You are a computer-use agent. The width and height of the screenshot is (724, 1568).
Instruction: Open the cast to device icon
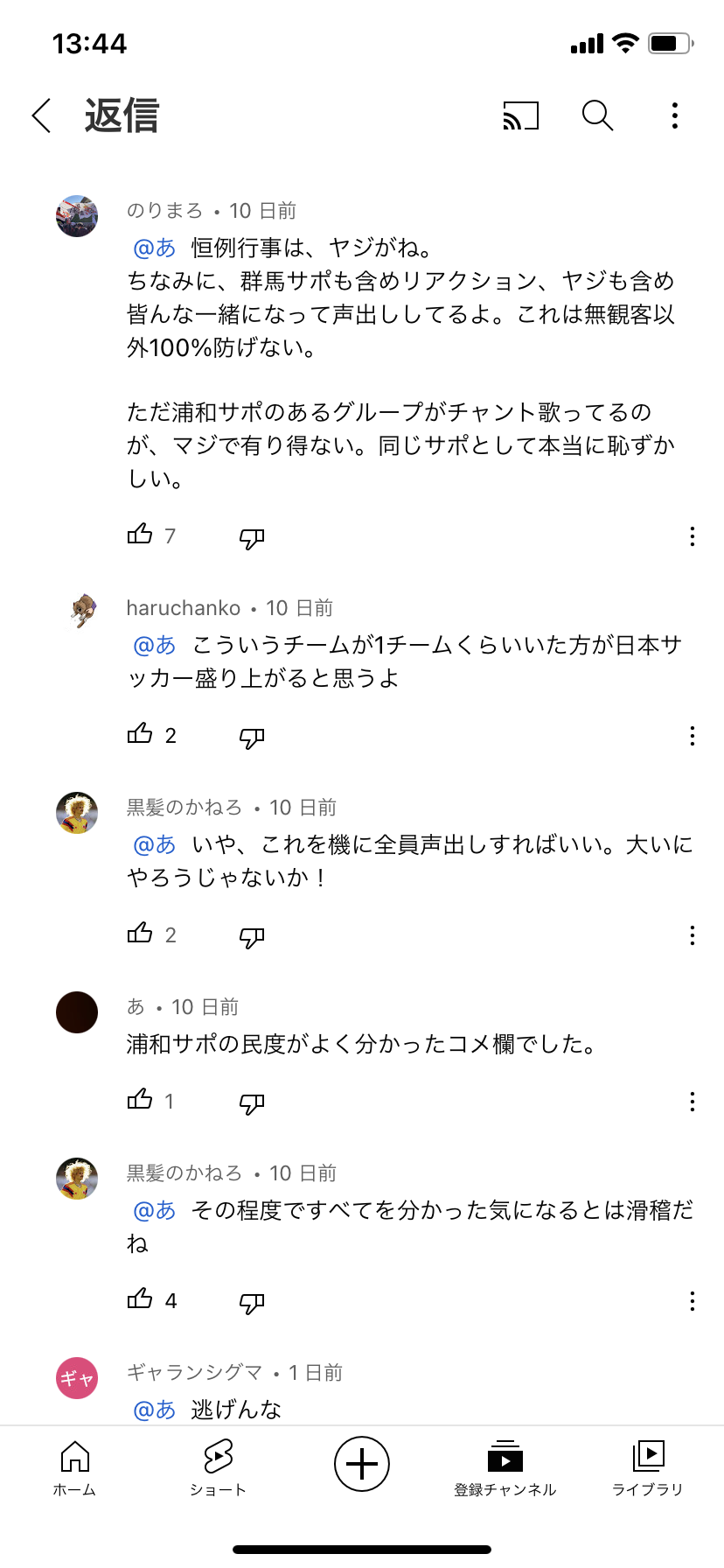[520, 115]
